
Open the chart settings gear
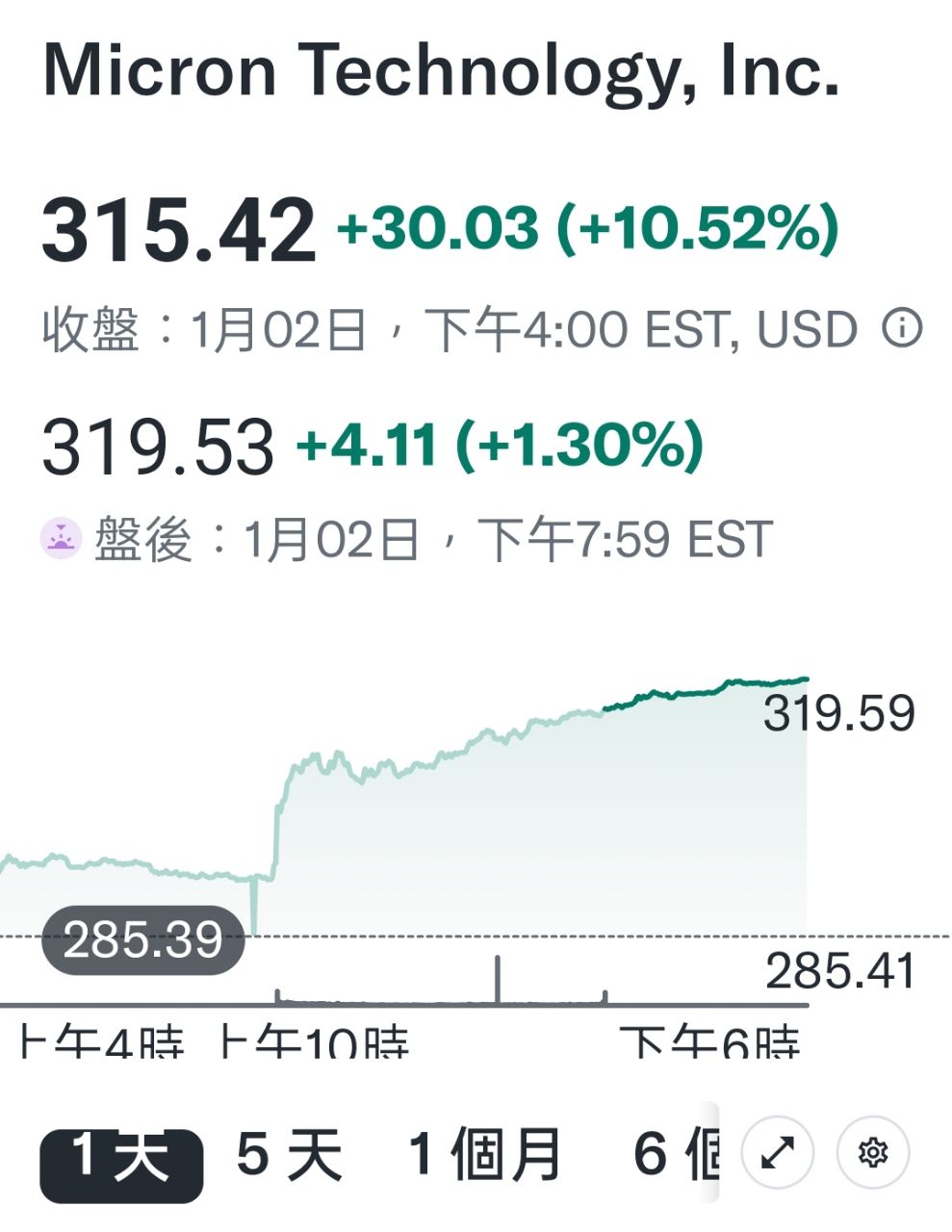(x=873, y=1152)
